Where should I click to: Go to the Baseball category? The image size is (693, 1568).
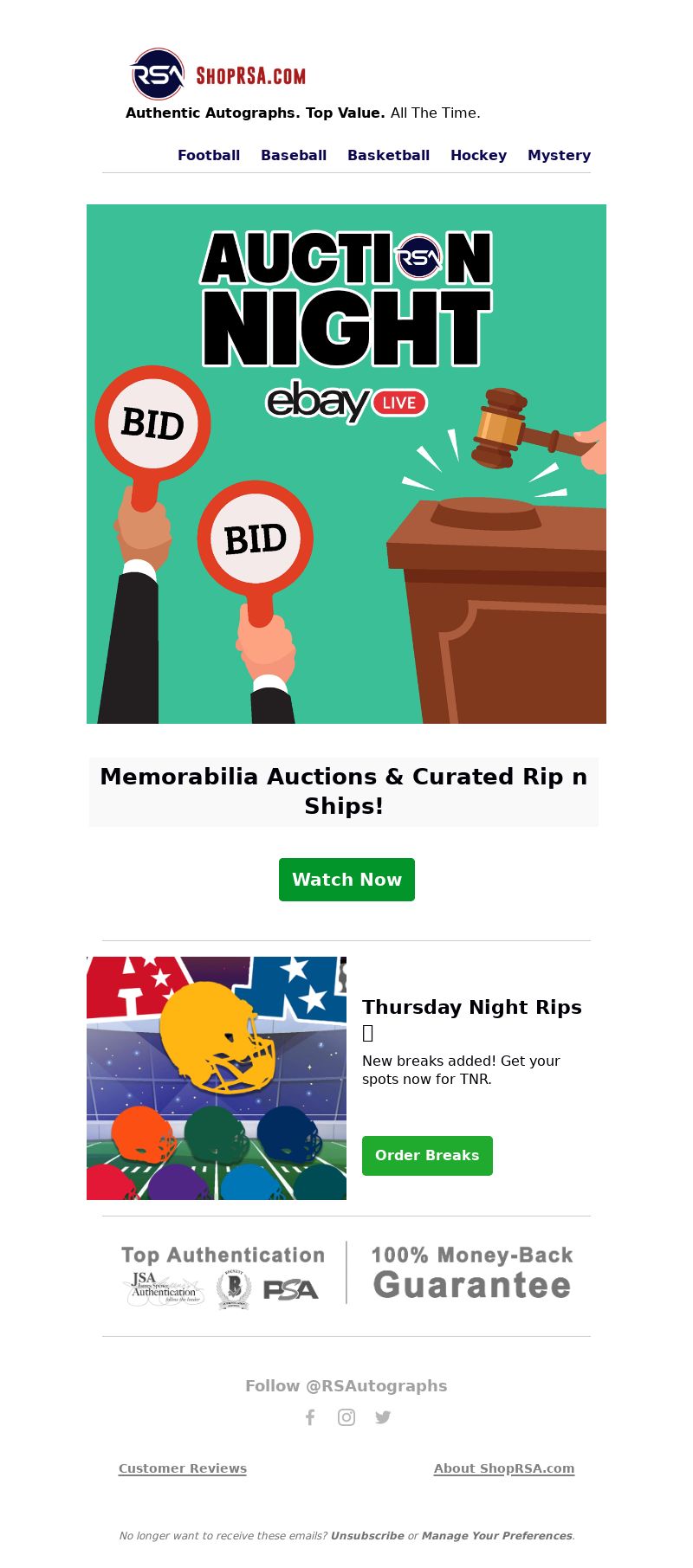point(294,155)
